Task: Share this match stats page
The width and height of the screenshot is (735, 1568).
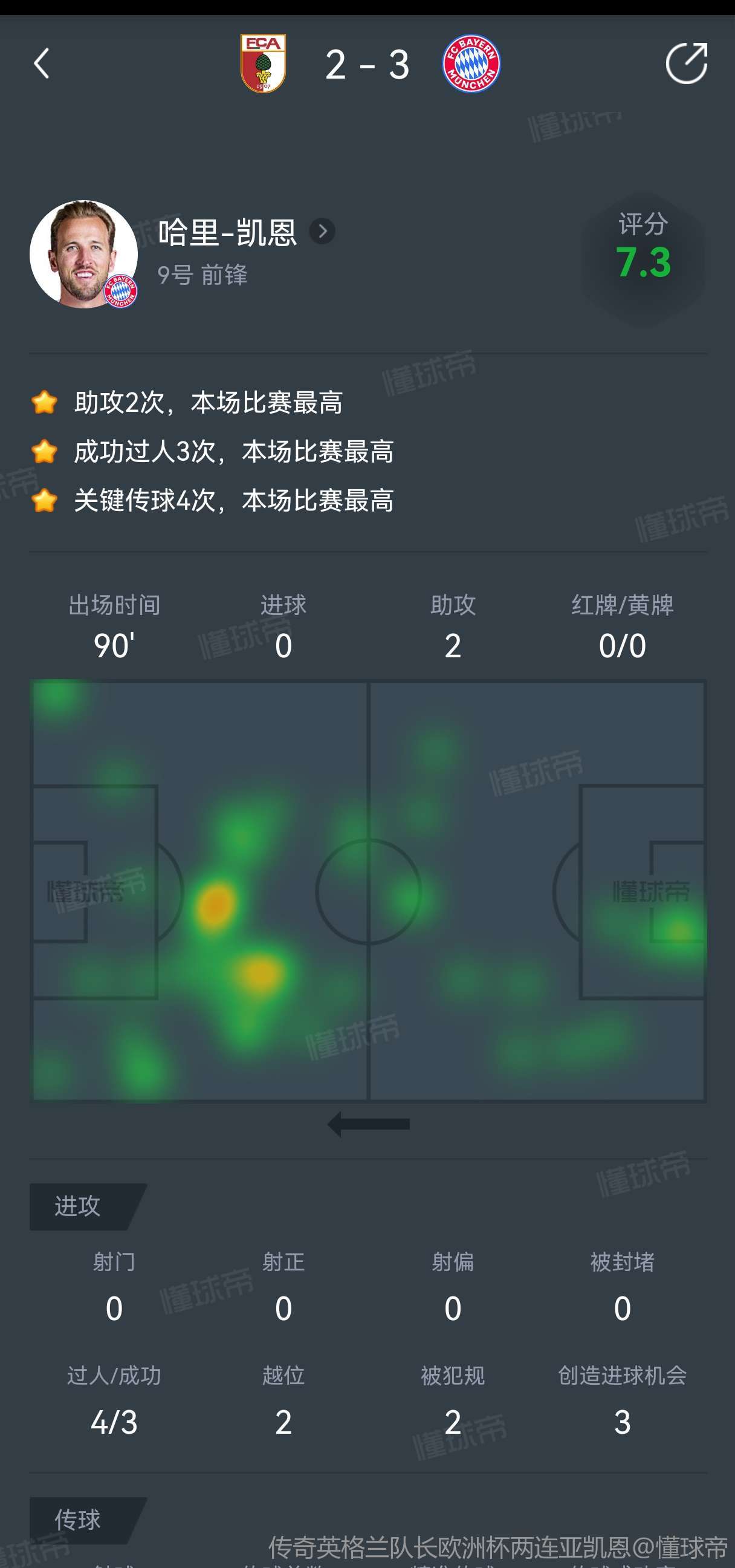Action: [x=686, y=63]
